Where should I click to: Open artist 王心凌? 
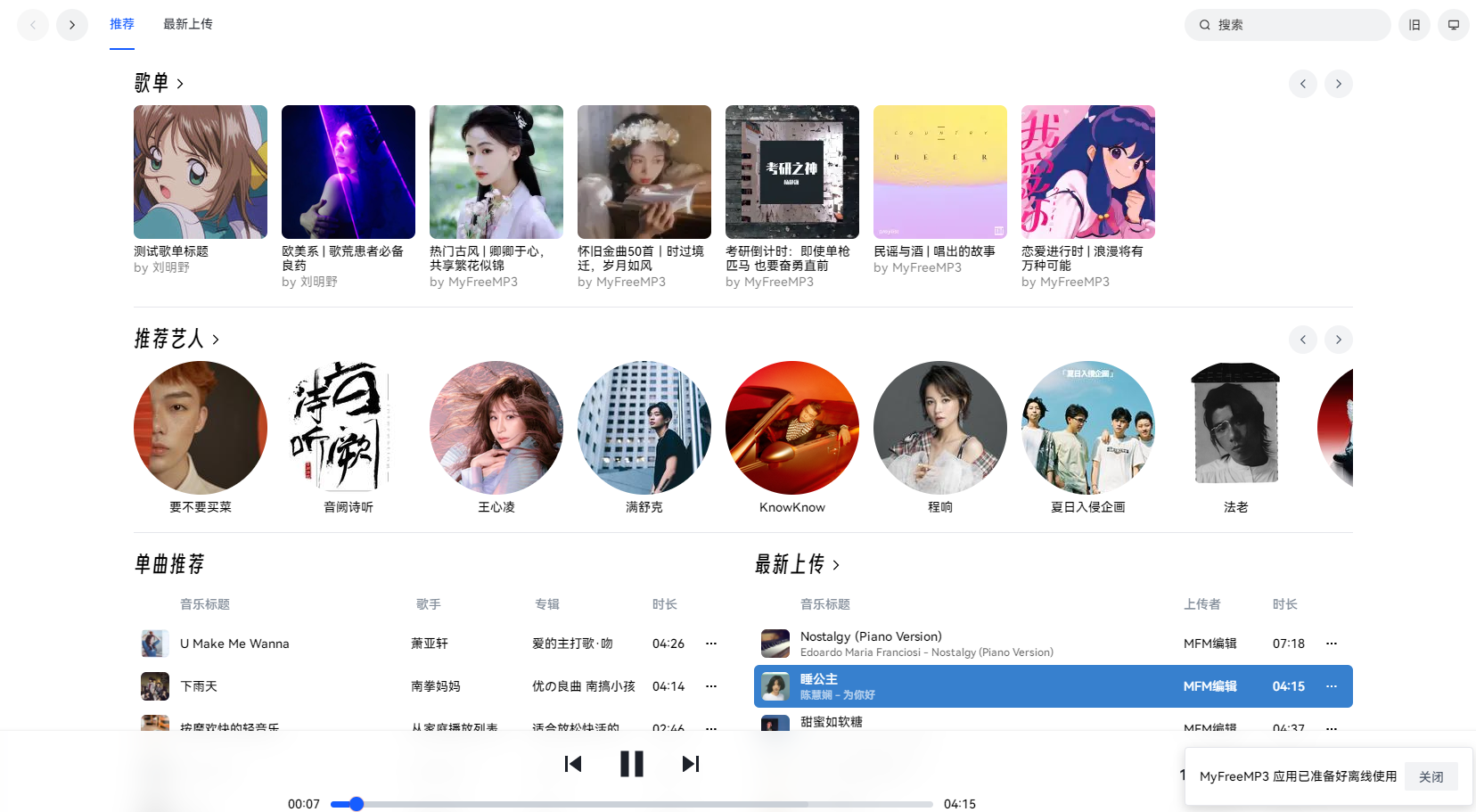[496, 428]
